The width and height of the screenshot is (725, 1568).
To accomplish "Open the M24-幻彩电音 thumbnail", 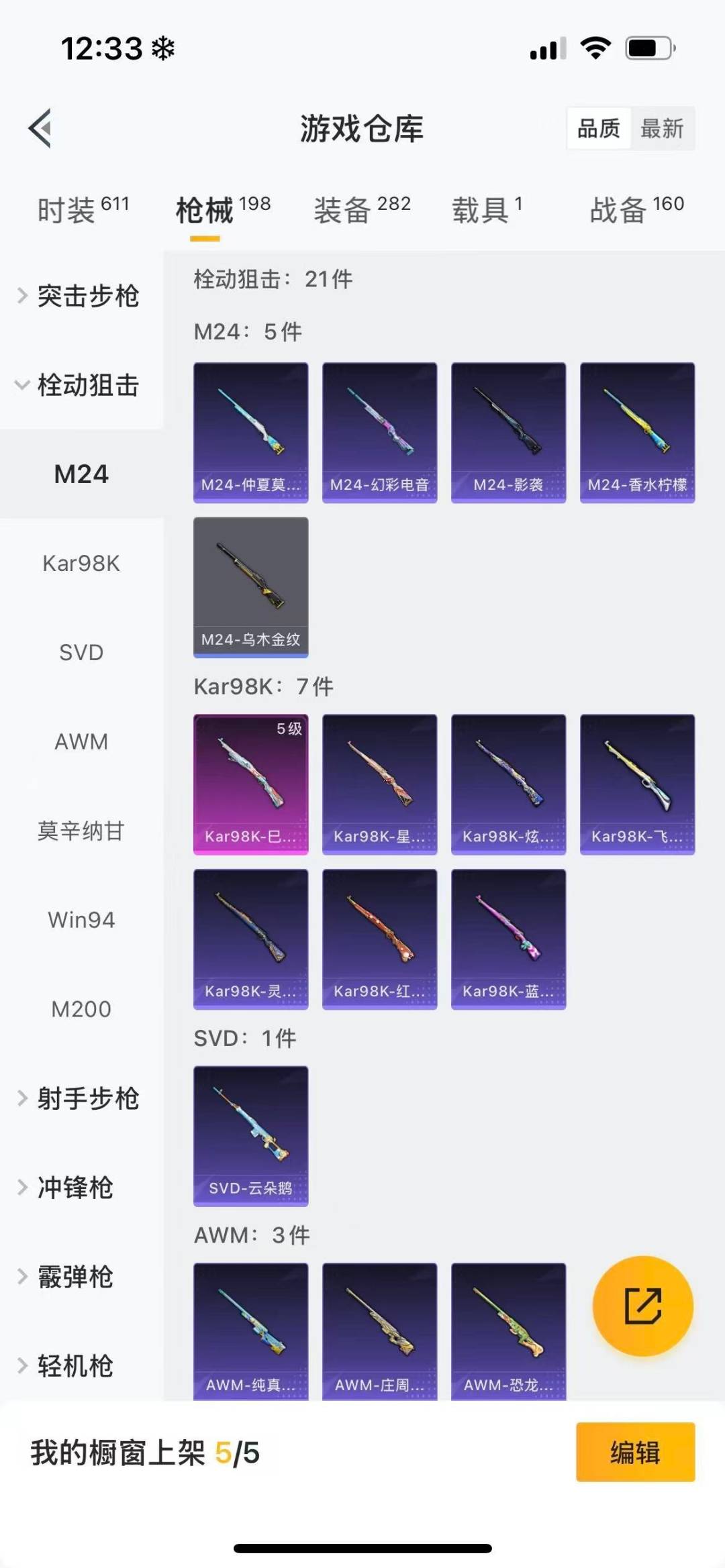I will pyautogui.click(x=379, y=431).
